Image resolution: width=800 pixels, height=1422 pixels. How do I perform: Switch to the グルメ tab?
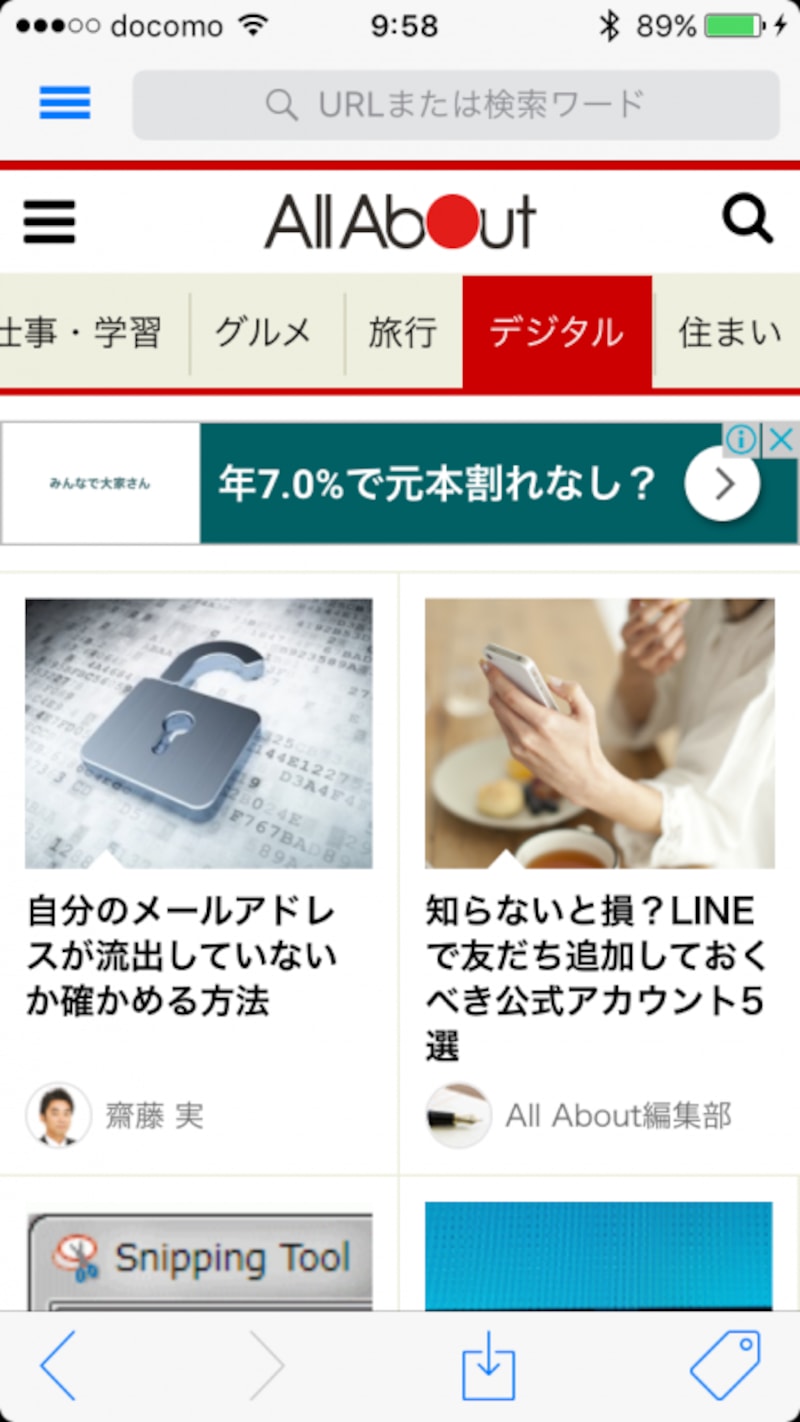point(264,332)
